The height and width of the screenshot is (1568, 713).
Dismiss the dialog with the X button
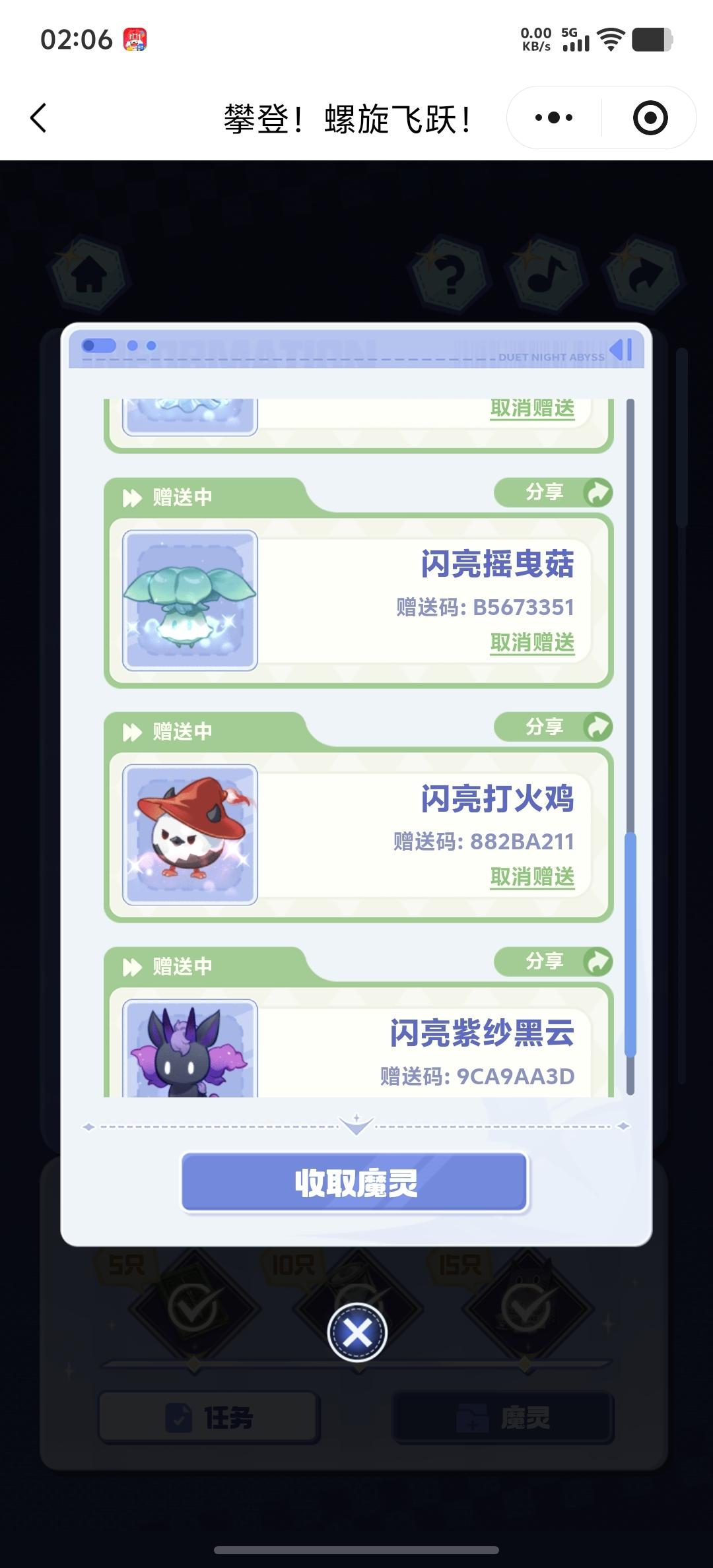[x=356, y=1334]
